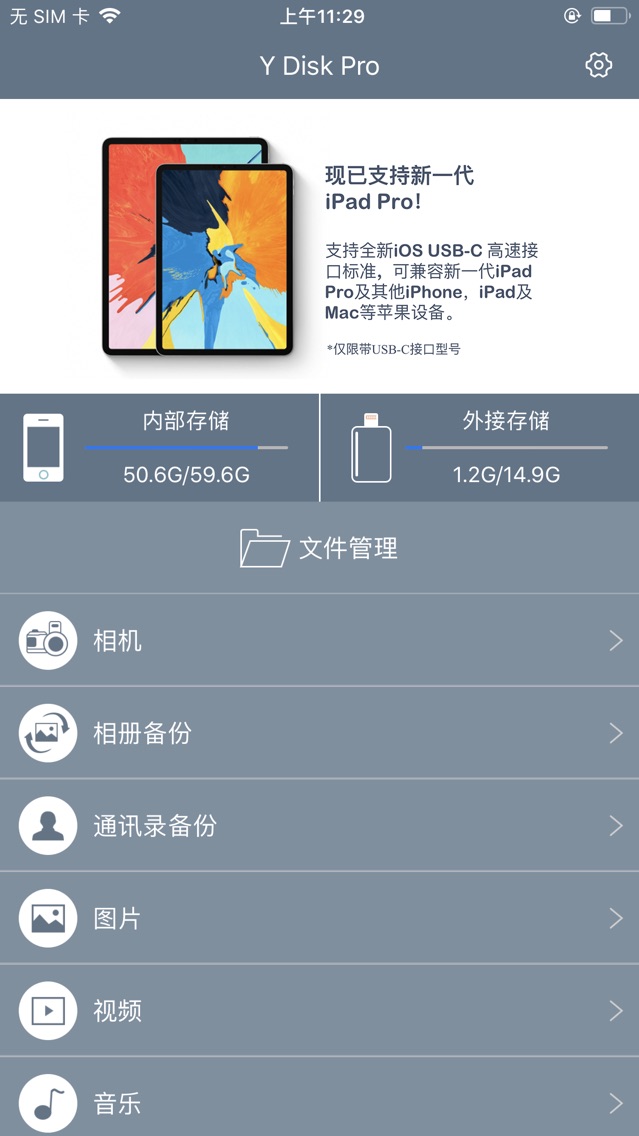Screen dimensions: 639x1136
Task: Open 文件管理 file manager
Action: [x=319, y=548]
